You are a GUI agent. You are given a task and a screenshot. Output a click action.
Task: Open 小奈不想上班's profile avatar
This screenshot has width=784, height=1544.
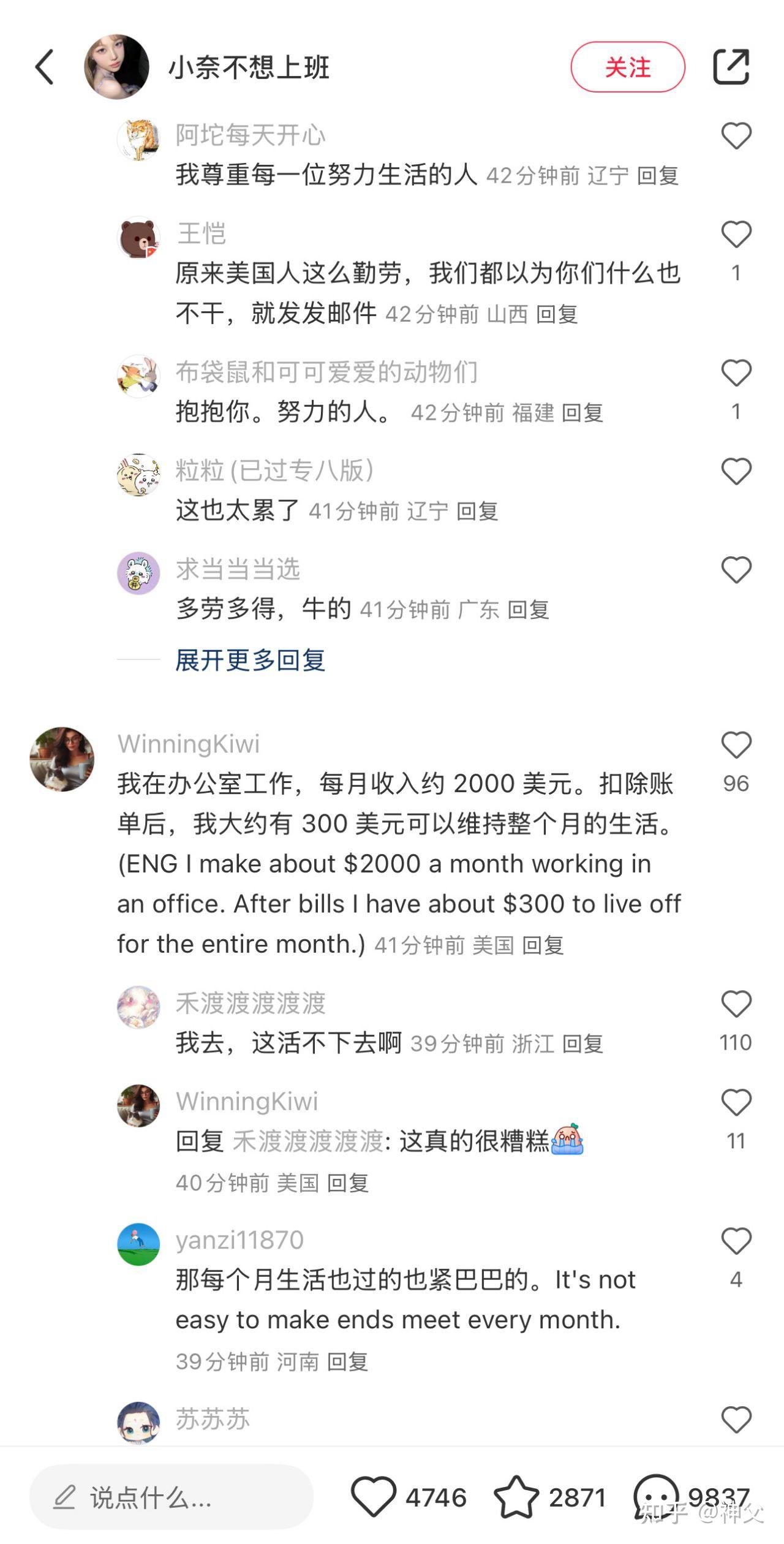116,66
